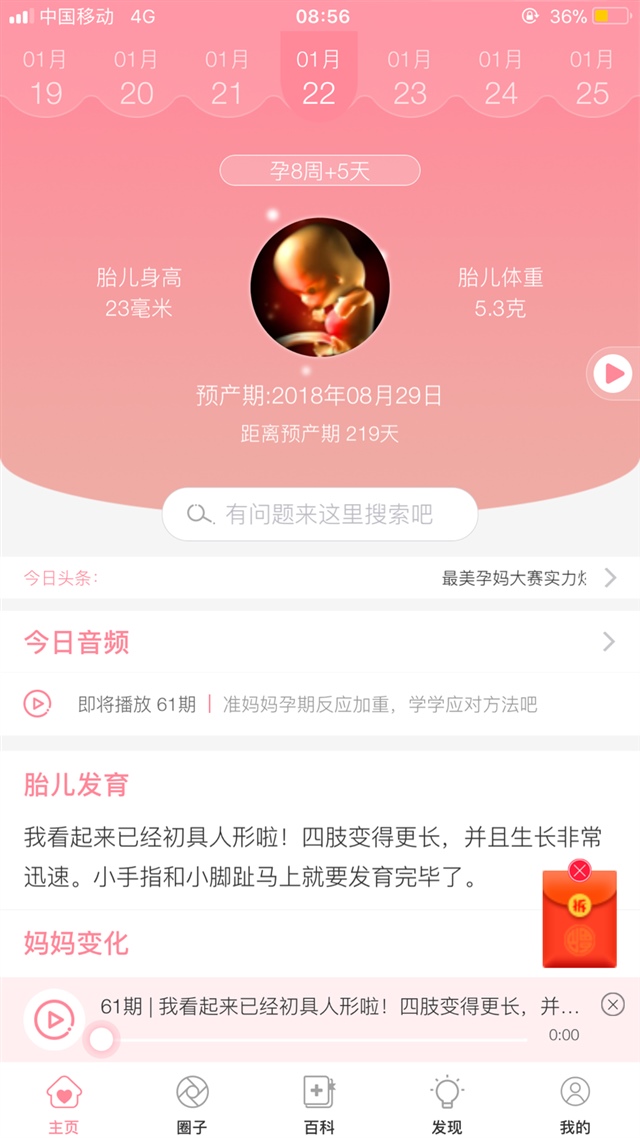Switch to the 发现 tab

(x=447, y=1104)
